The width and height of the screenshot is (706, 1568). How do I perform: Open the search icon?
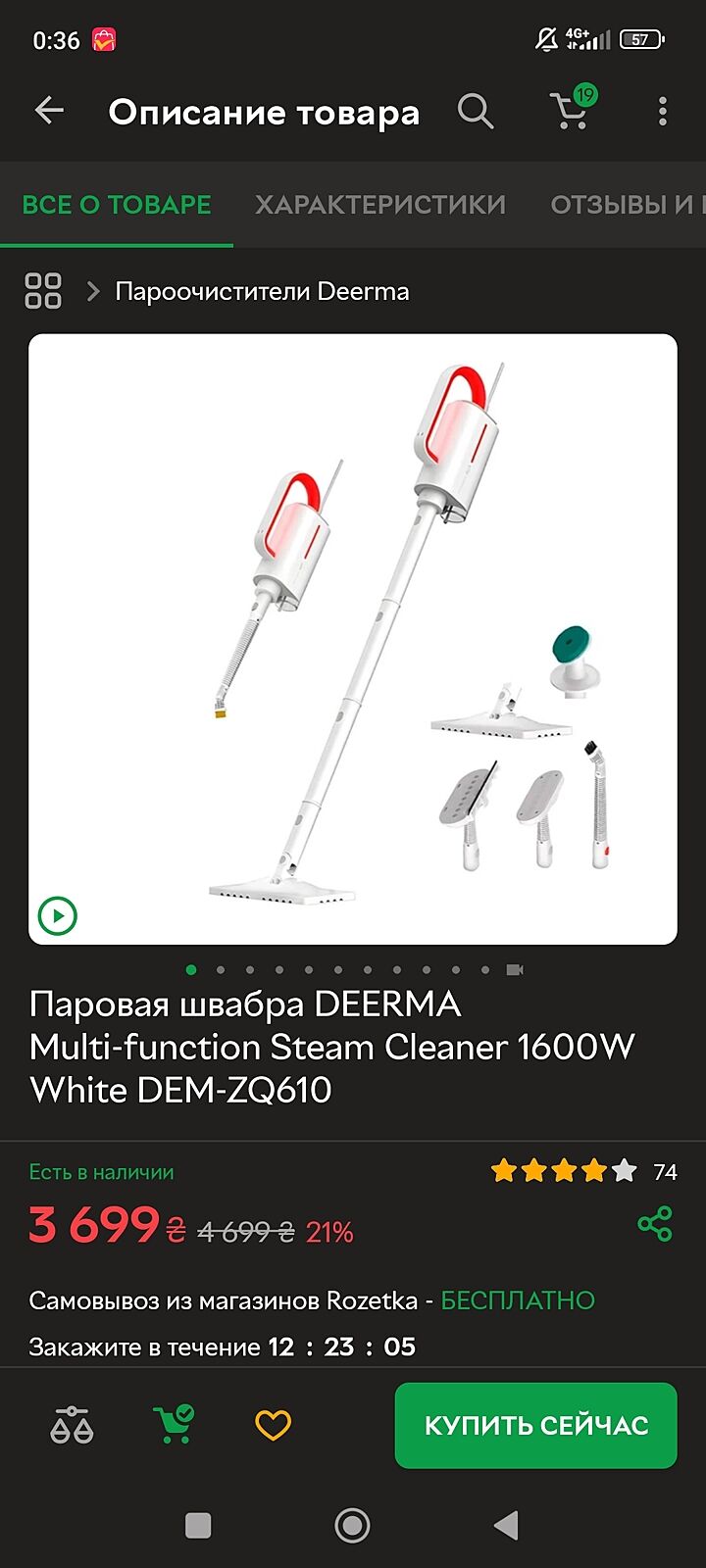(476, 111)
